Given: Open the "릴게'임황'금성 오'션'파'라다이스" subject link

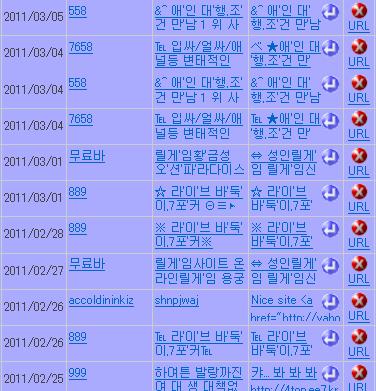Looking at the screenshot, I should [x=200, y=163].
